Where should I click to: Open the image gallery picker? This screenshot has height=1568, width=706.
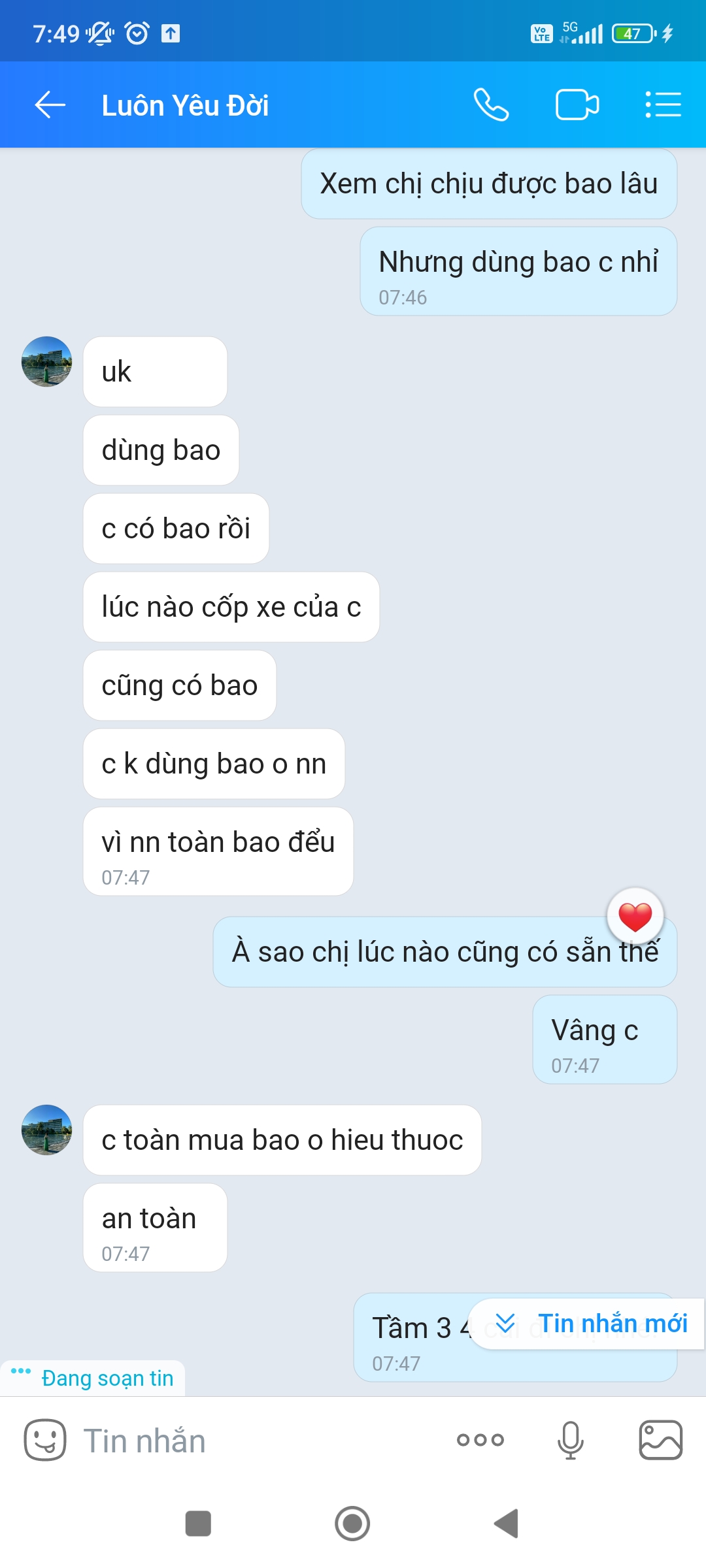coord(660,1440)
